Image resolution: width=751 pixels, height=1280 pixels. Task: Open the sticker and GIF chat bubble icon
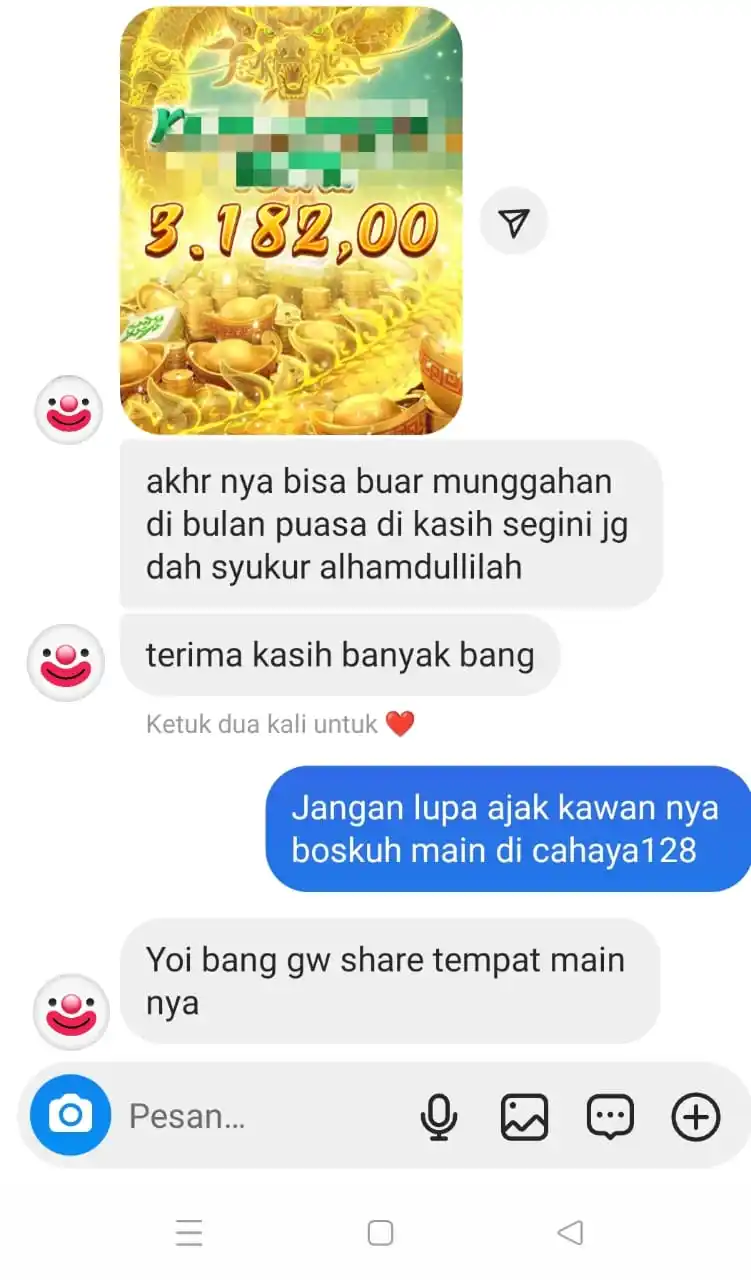click(x=610, y=1116)
